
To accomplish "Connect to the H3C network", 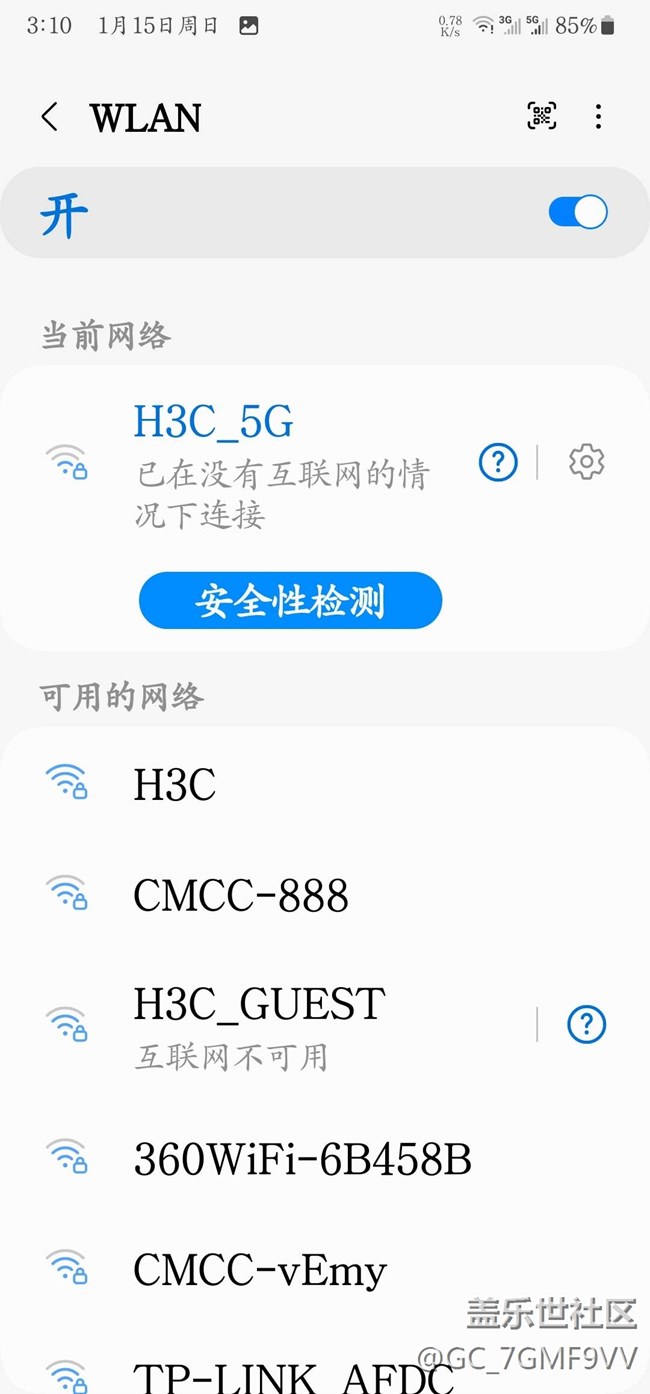I will tap(325, 784).
